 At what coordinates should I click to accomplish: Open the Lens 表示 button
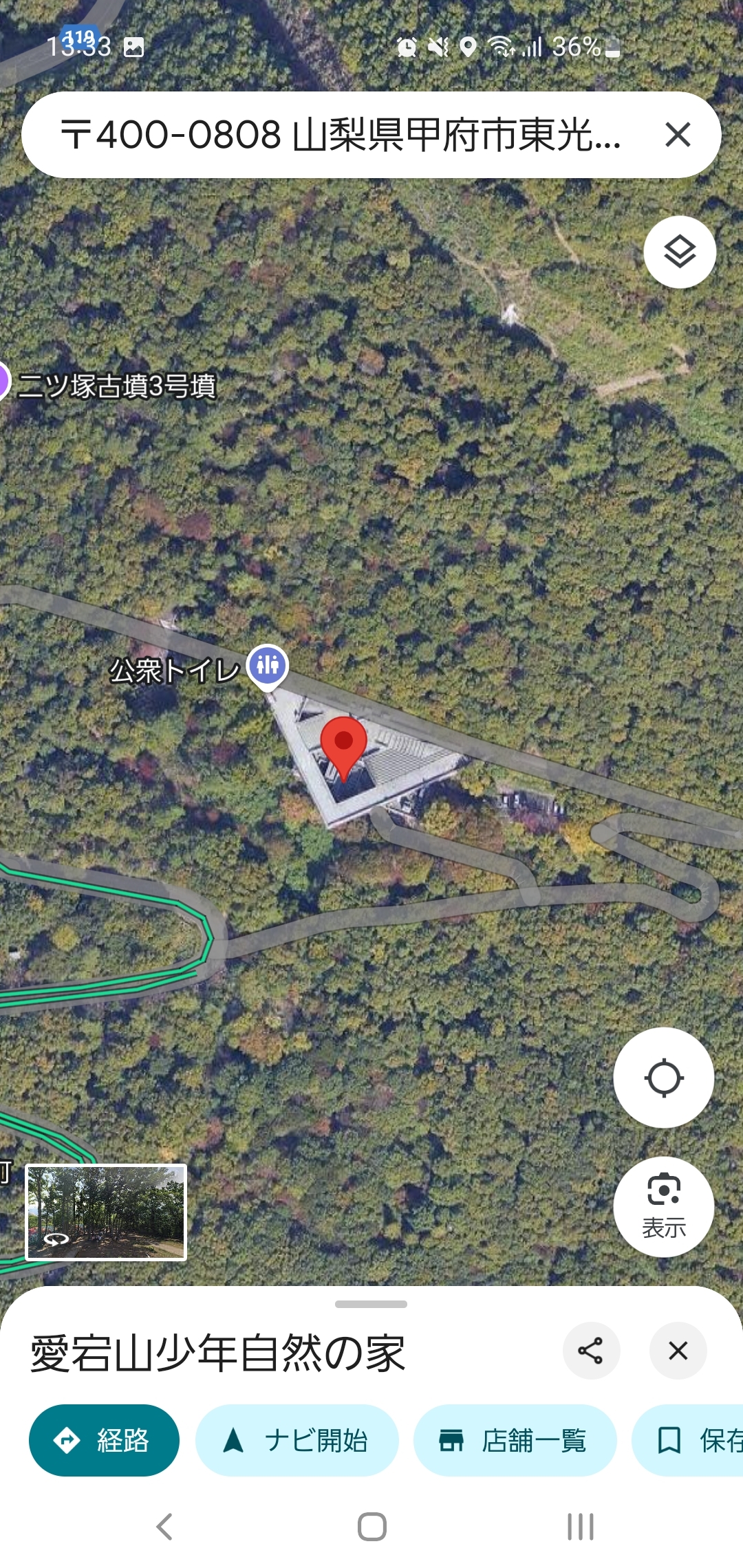pos(663,1207)
